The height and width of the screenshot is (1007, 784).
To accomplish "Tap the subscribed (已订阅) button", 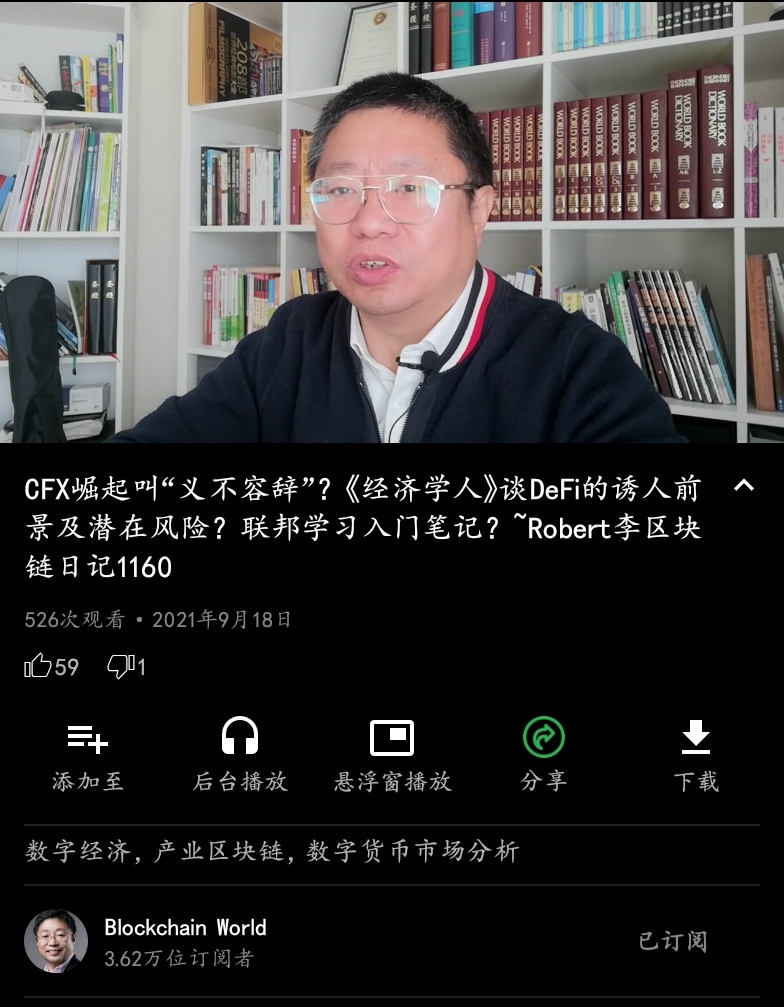I will [673, 941].
